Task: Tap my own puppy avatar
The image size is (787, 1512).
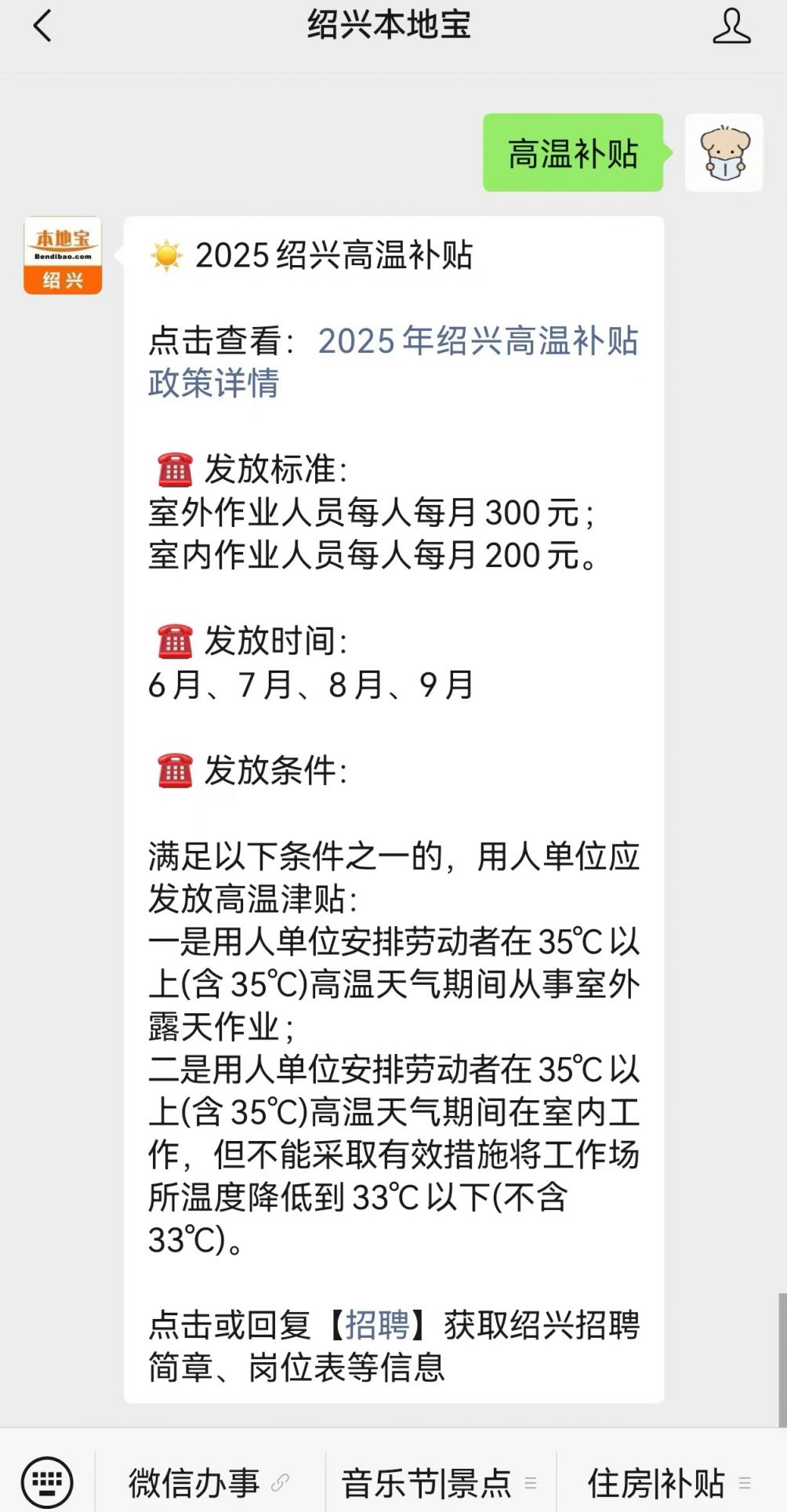Action: coord(724,152)
